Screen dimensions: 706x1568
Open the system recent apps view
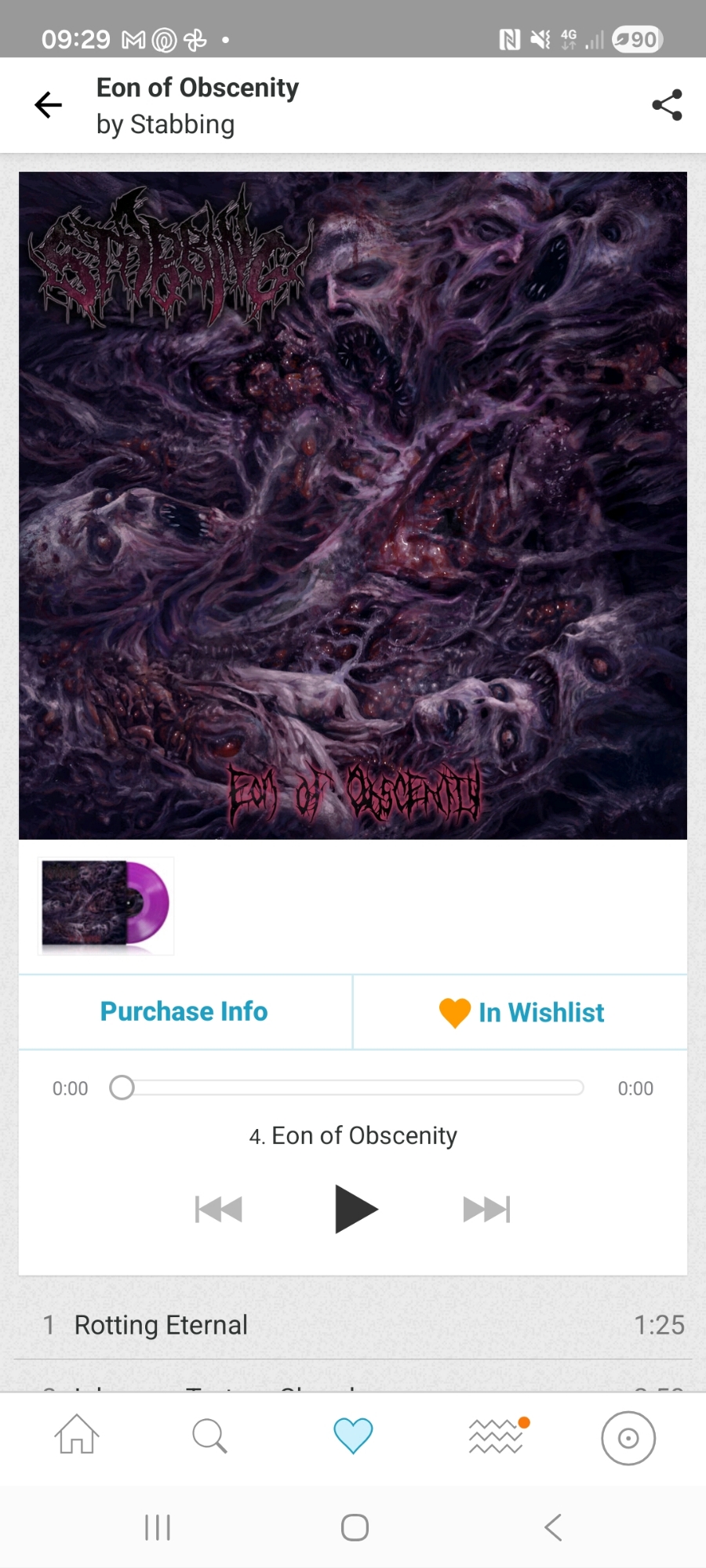158,1527
